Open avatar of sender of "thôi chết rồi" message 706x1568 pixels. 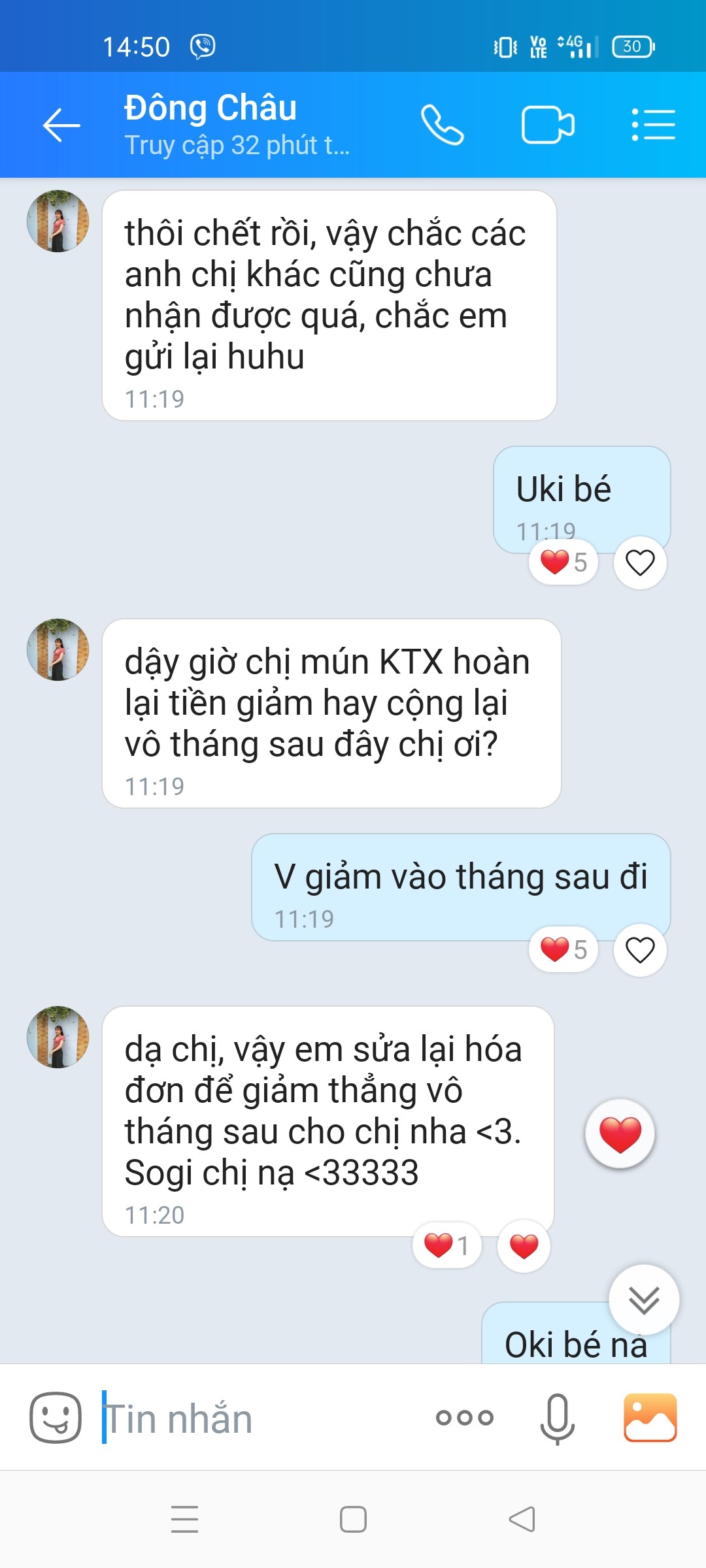[x=58, y=221]
